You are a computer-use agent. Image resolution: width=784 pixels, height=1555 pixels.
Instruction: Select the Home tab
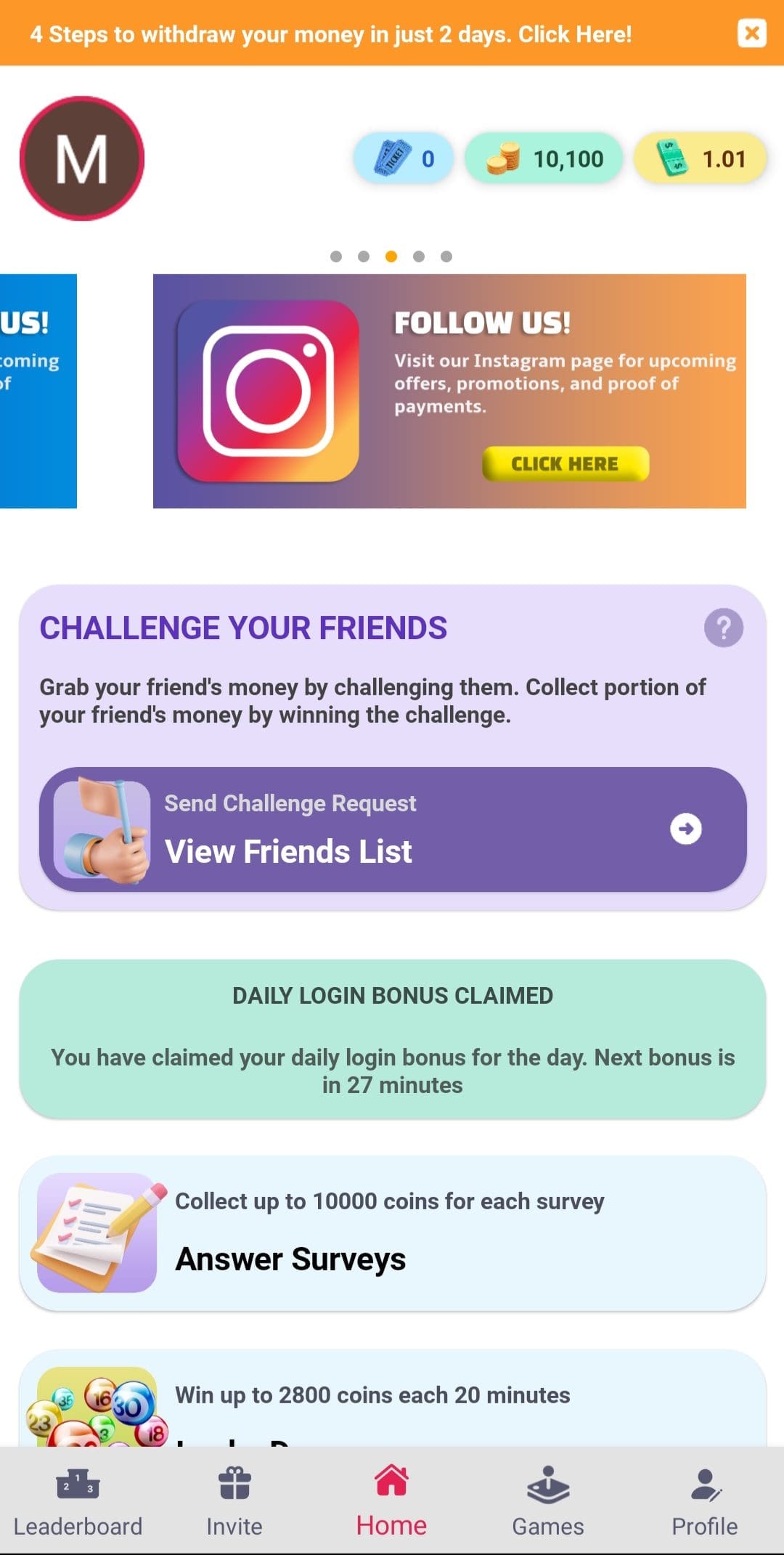[x=391, y=1501]
